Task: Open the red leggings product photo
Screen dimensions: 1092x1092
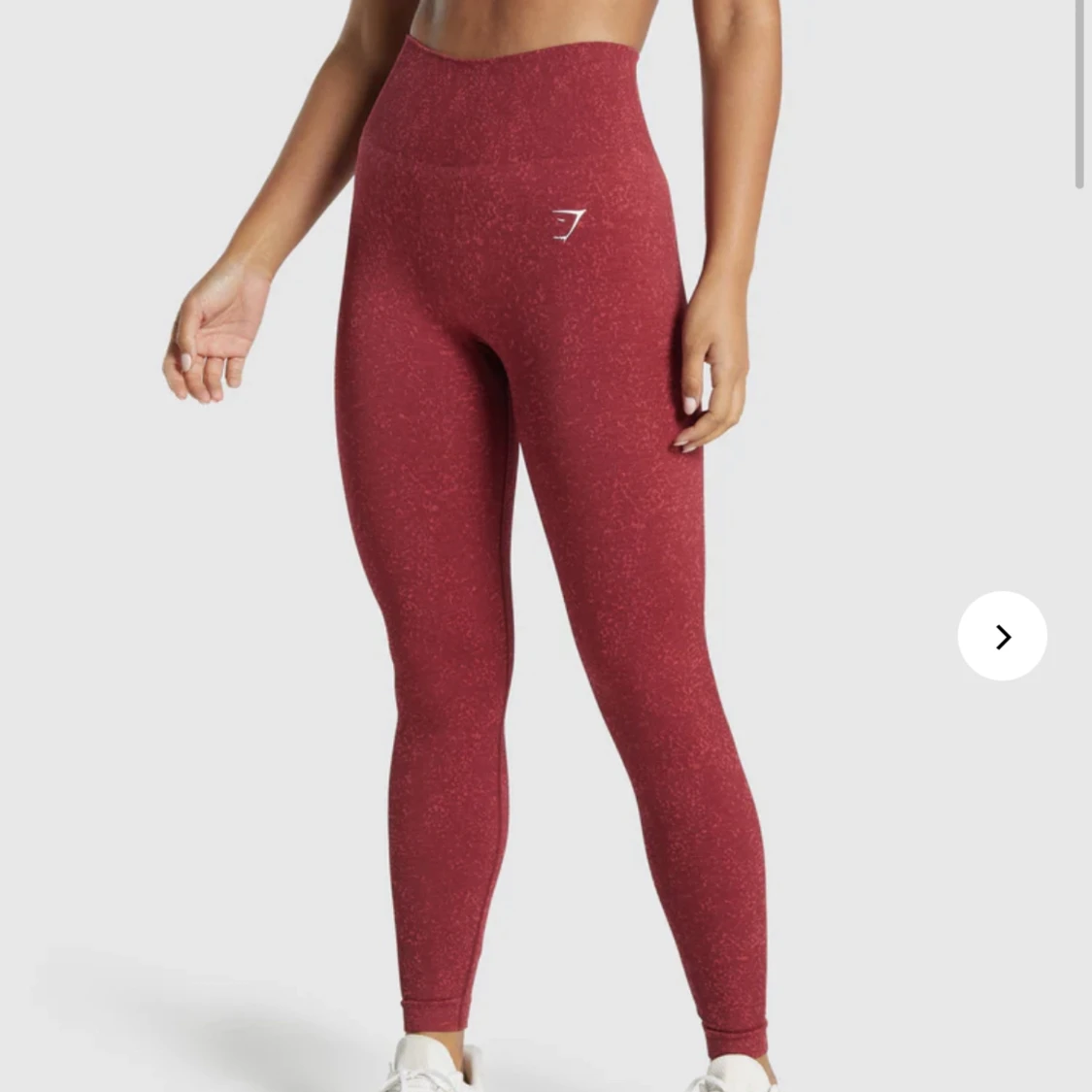Action: pyautogui.click(x=546, y=546)
